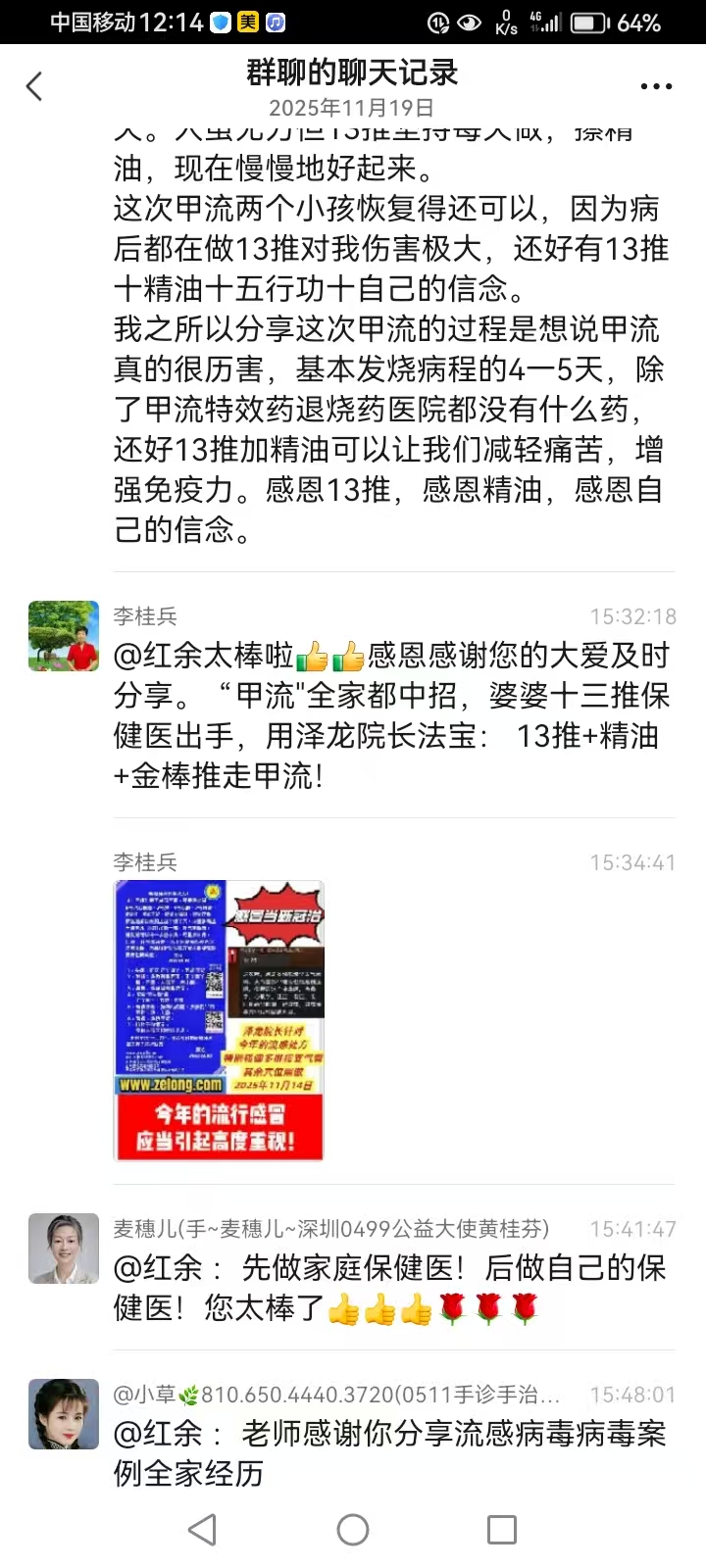Tap the system back button
This screenshot has width=706, height=1568.
click(x=202, y=1530)
